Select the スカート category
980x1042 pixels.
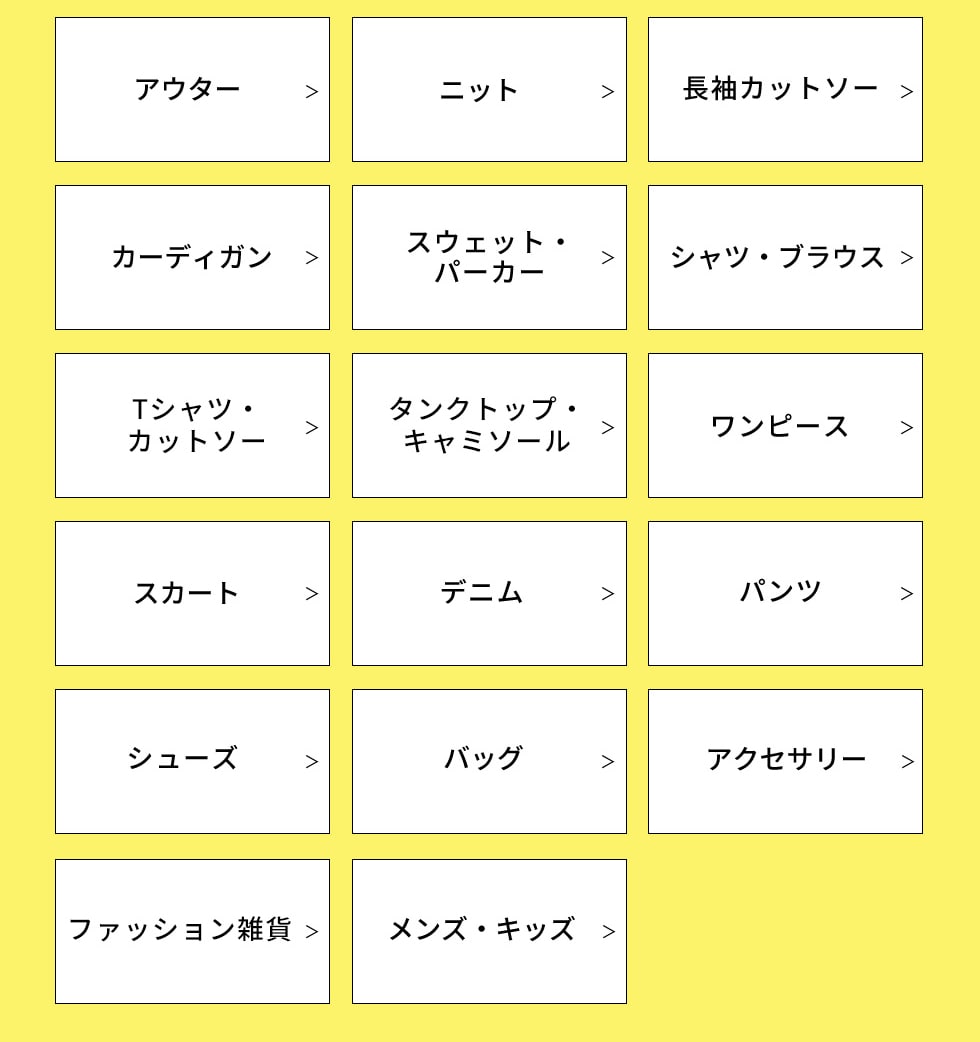[192, 594]
